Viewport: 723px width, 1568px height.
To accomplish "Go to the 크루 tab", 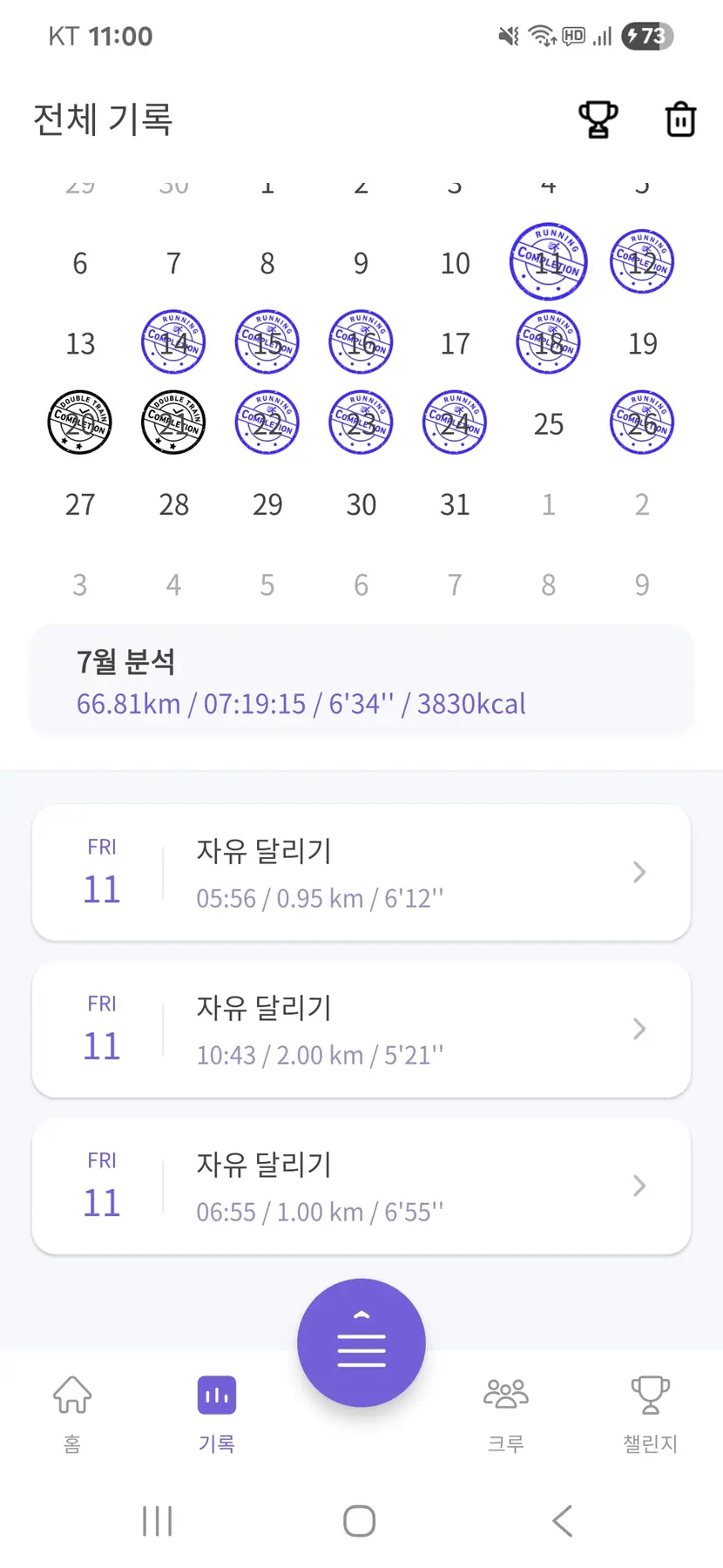I will point(505,1412).
